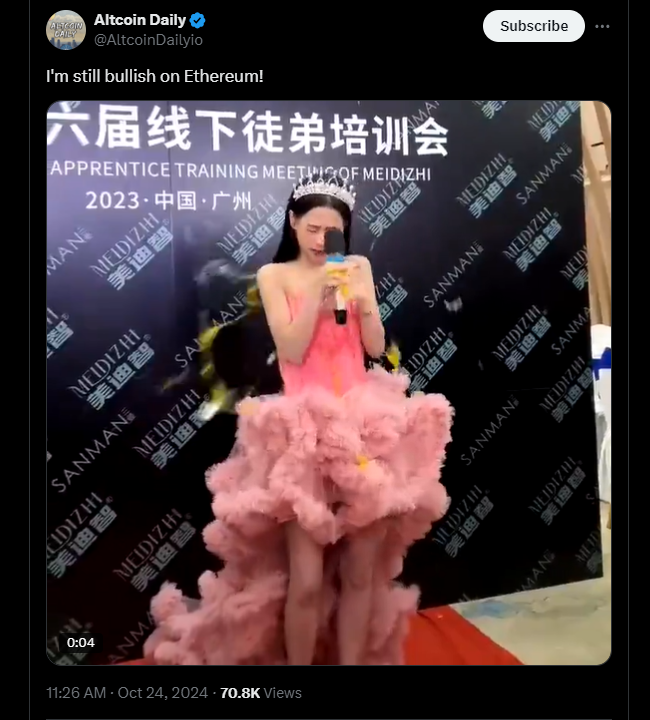Subscribe to Altcoin Daily
This screenshot has height=720, width=650.
pyautogui.click(x=533, y=26)
